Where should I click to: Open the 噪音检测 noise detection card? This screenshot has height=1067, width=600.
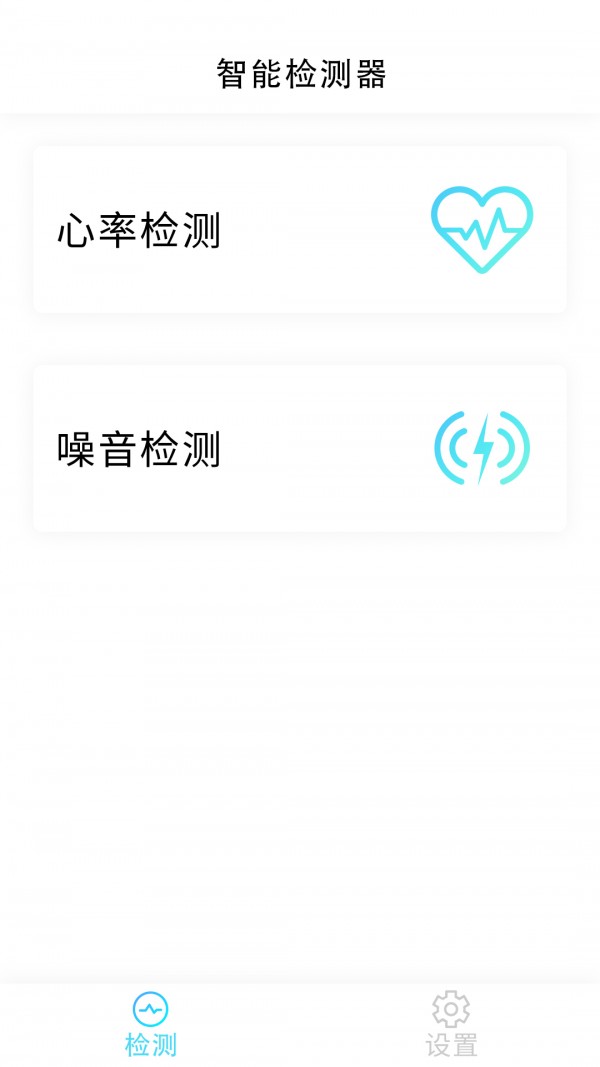tap(299, 448)
